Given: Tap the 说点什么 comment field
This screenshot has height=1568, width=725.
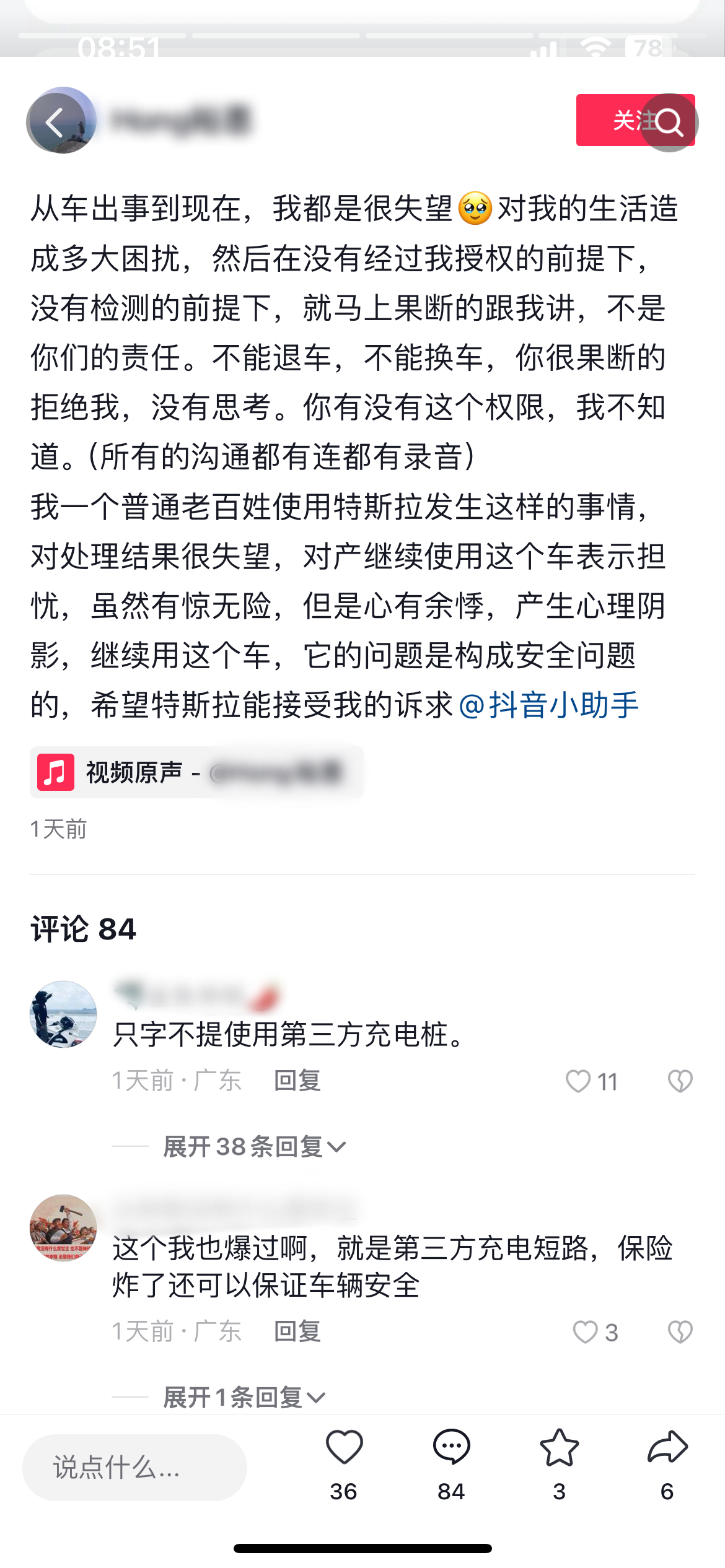Looking at the screenshot, I should [134, 1467].
